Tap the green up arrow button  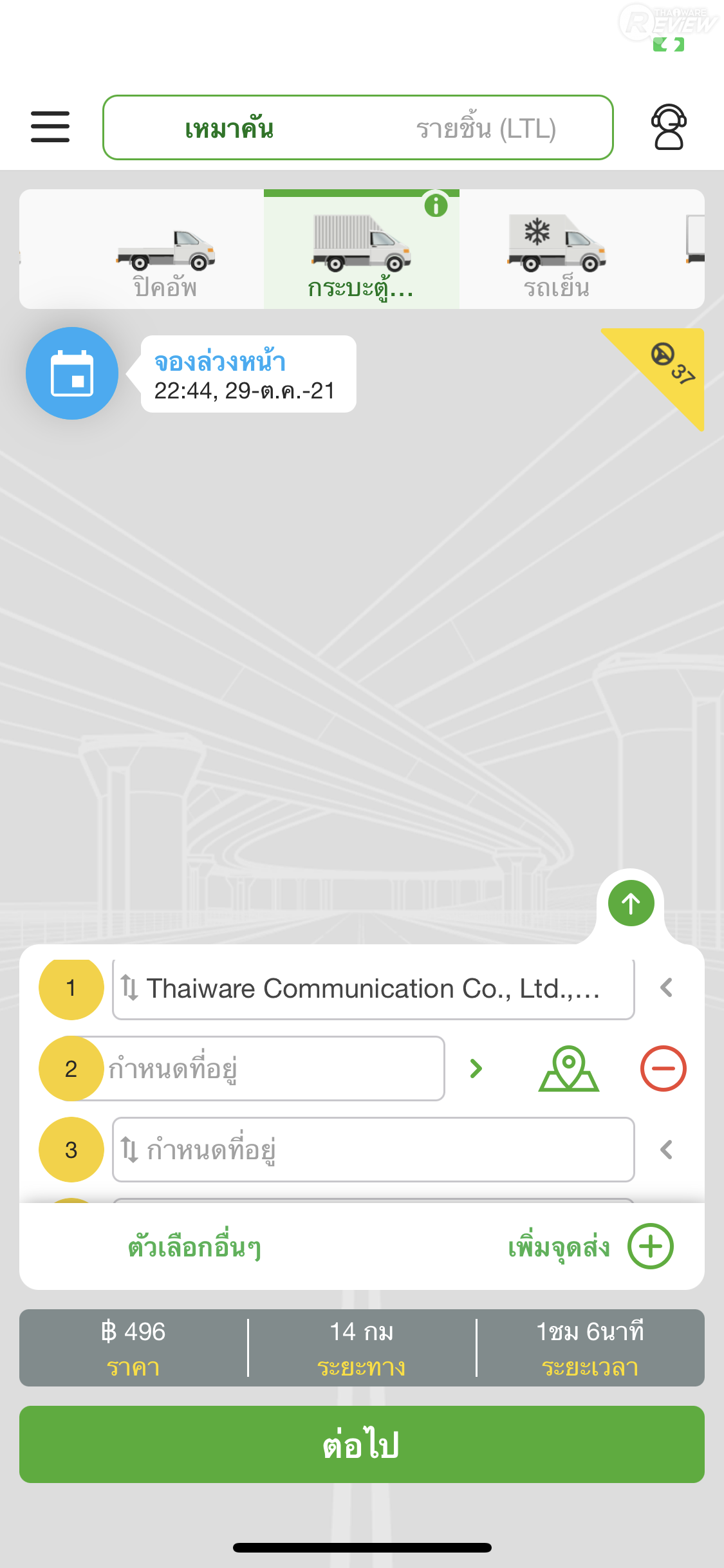point(631,903)
